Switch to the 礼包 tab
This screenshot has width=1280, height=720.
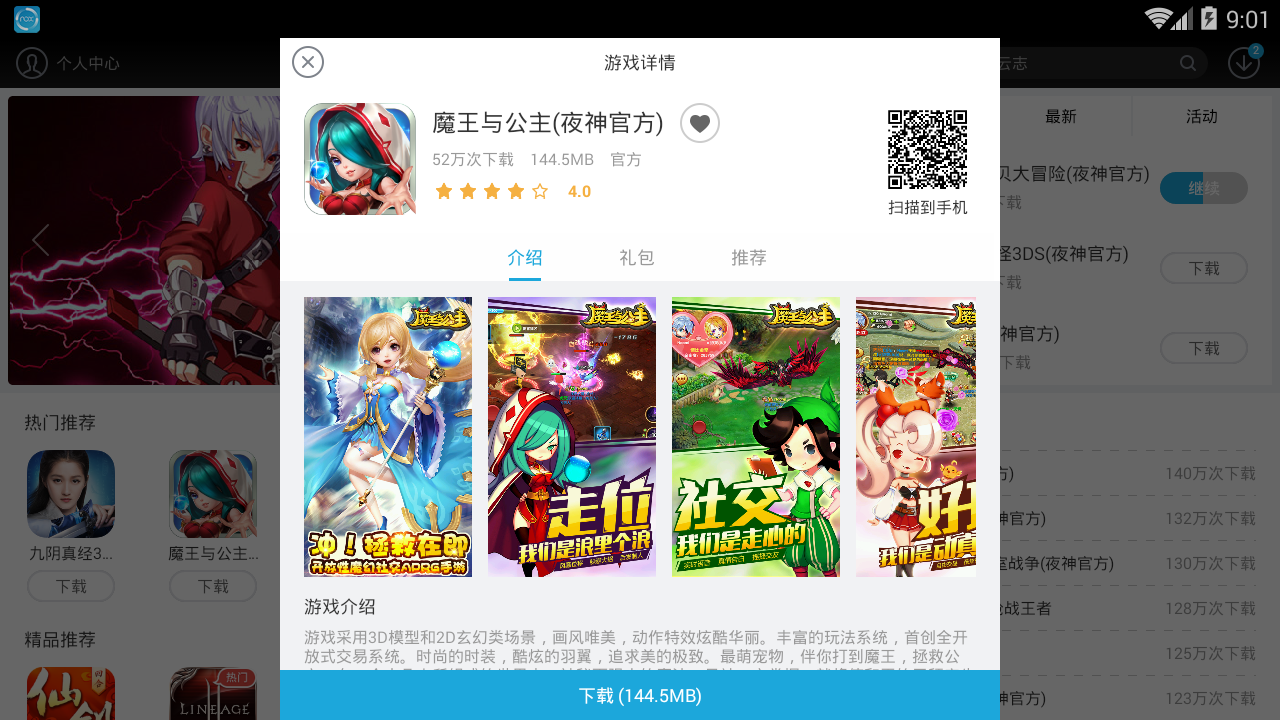click(636, 258)
